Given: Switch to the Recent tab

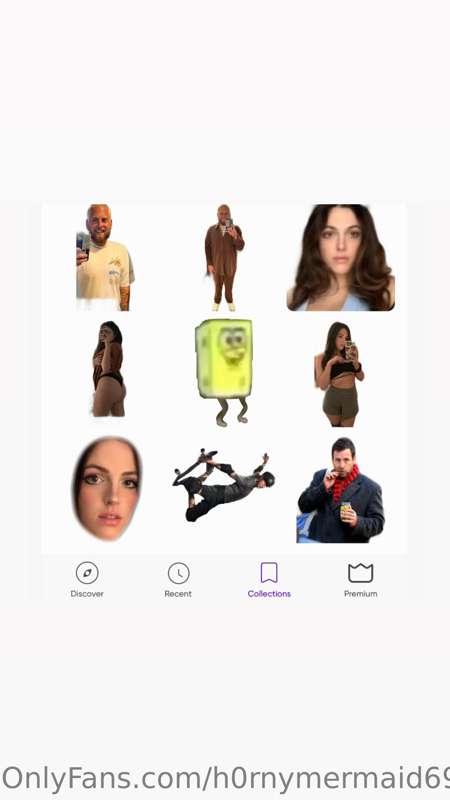Looking at the screenshot, I should 178,580.
